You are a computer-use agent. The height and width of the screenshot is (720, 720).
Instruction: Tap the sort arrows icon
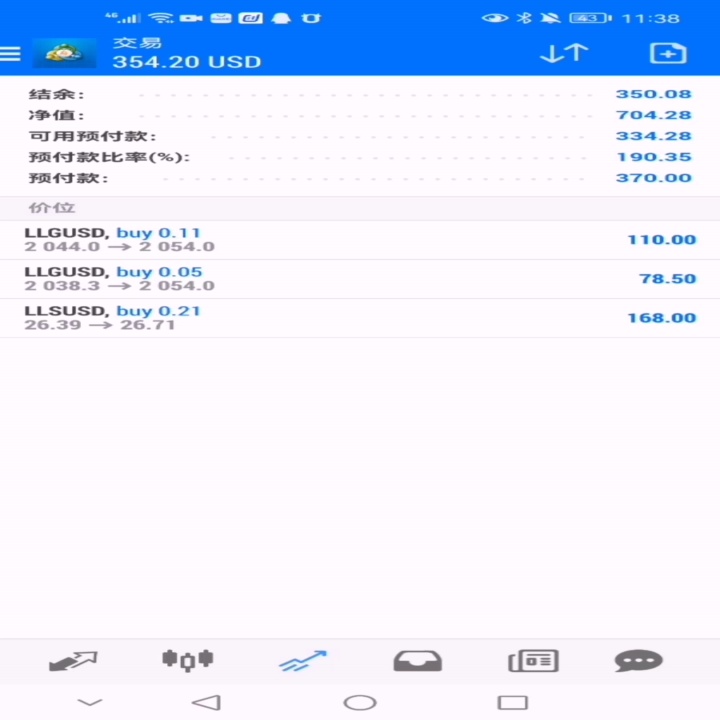pos(564,53)
